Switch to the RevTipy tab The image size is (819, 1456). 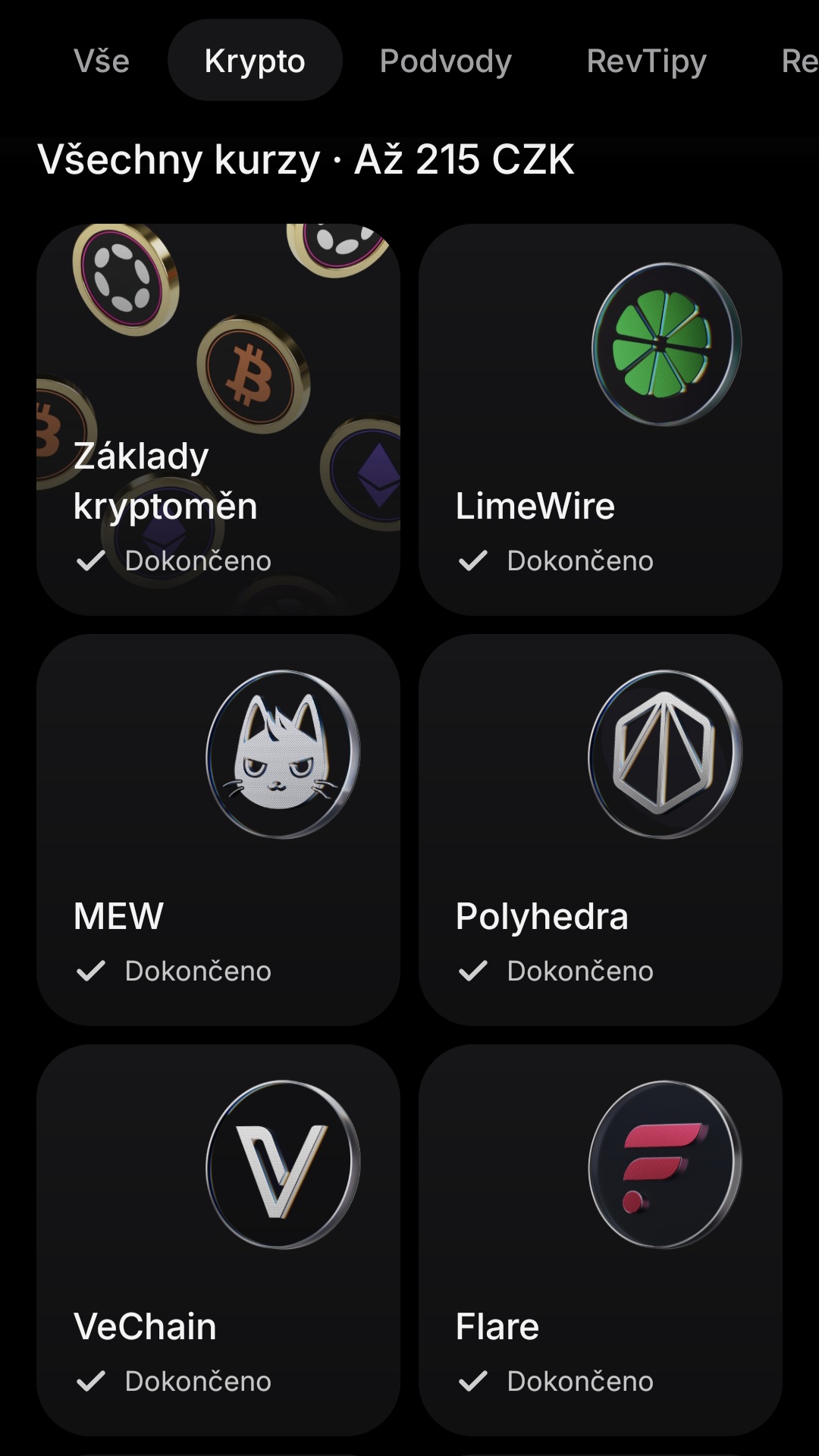[646, 61]
